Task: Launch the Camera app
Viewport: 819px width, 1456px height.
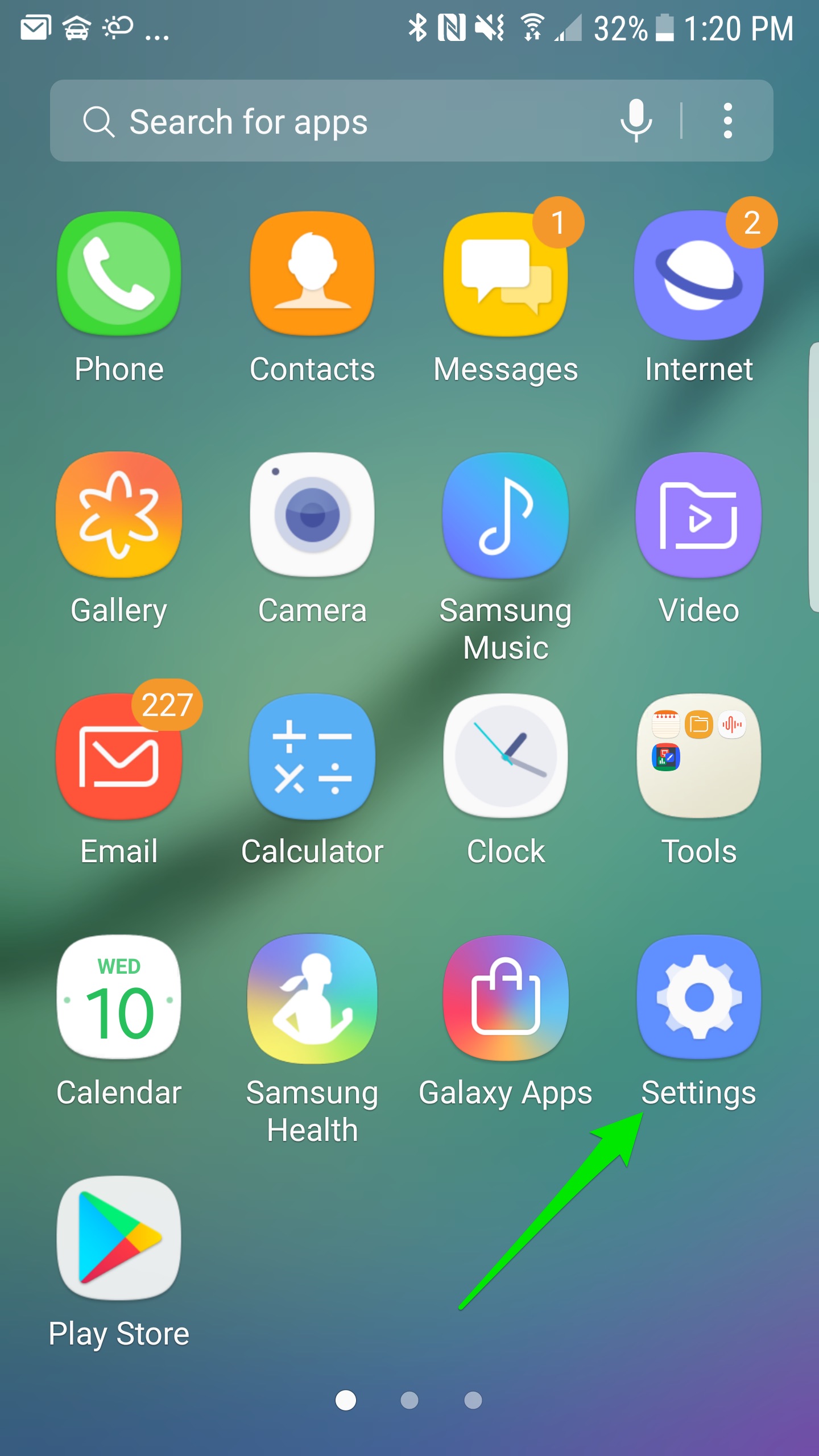Action: point(312,515)
